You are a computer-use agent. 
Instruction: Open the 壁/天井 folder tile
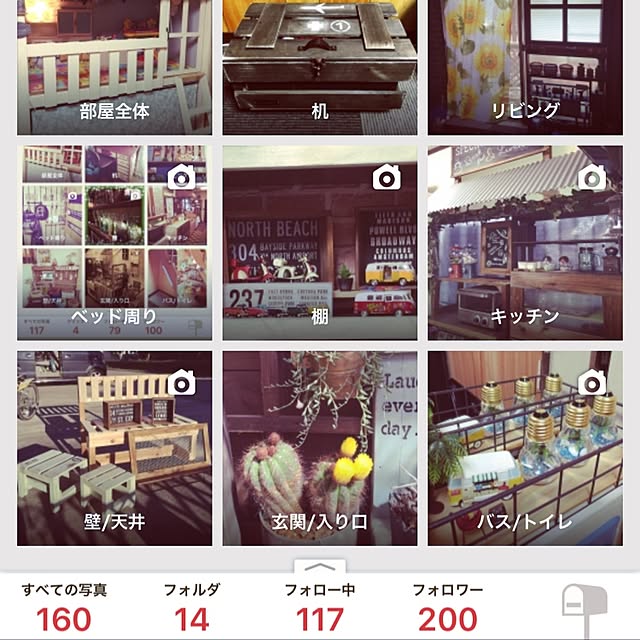pos(115,447)
